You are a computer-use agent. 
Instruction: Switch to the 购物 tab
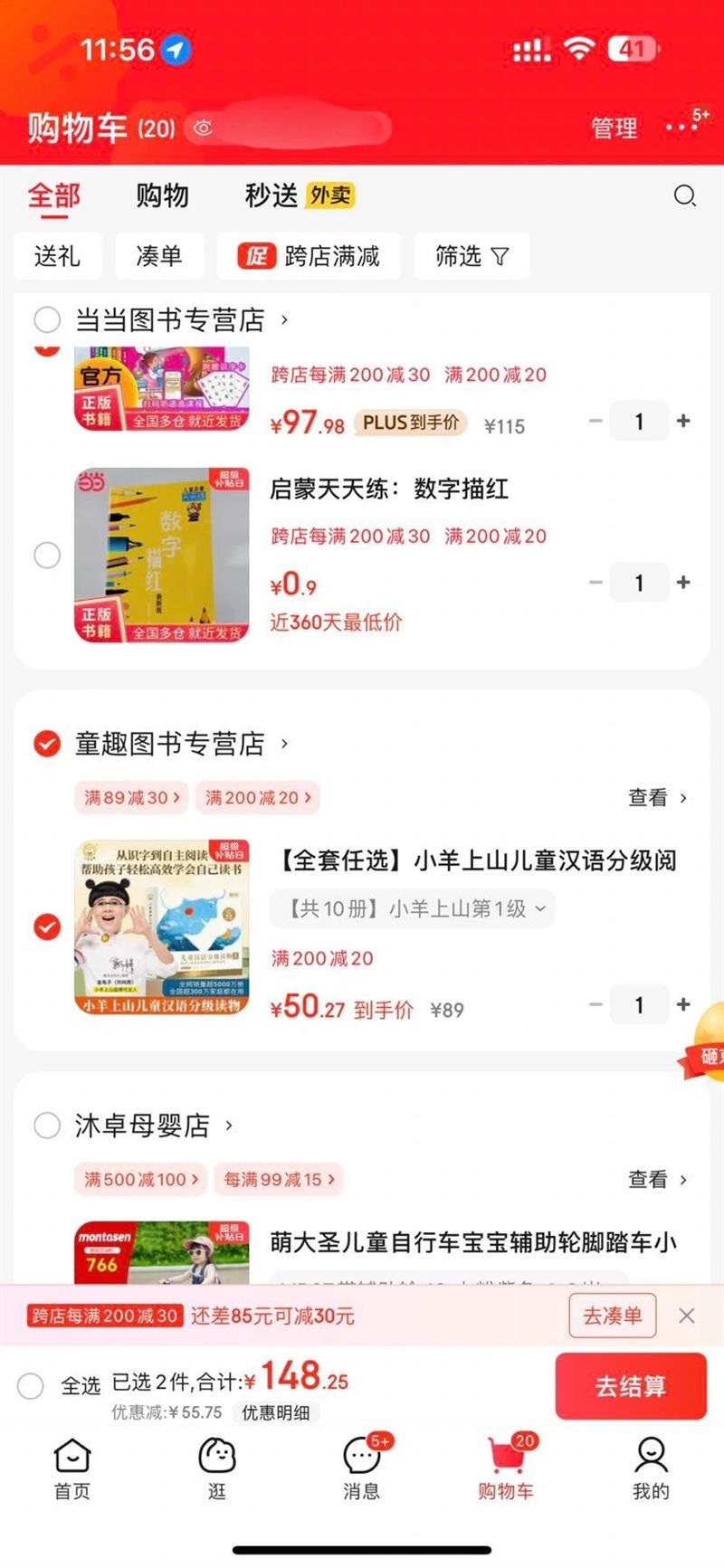click(162, 195)
